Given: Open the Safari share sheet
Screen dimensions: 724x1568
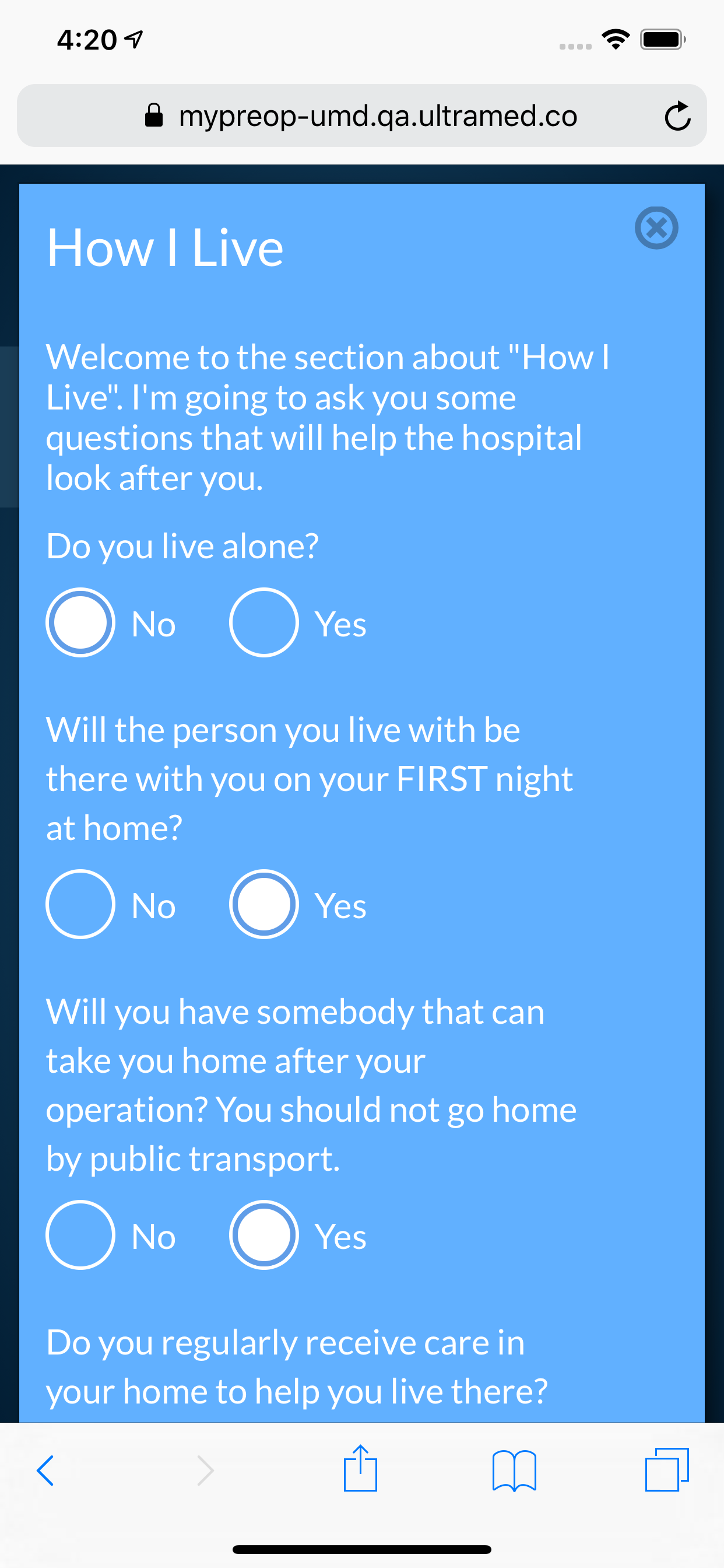Looking at the screenshot, I should point(360,1468).
